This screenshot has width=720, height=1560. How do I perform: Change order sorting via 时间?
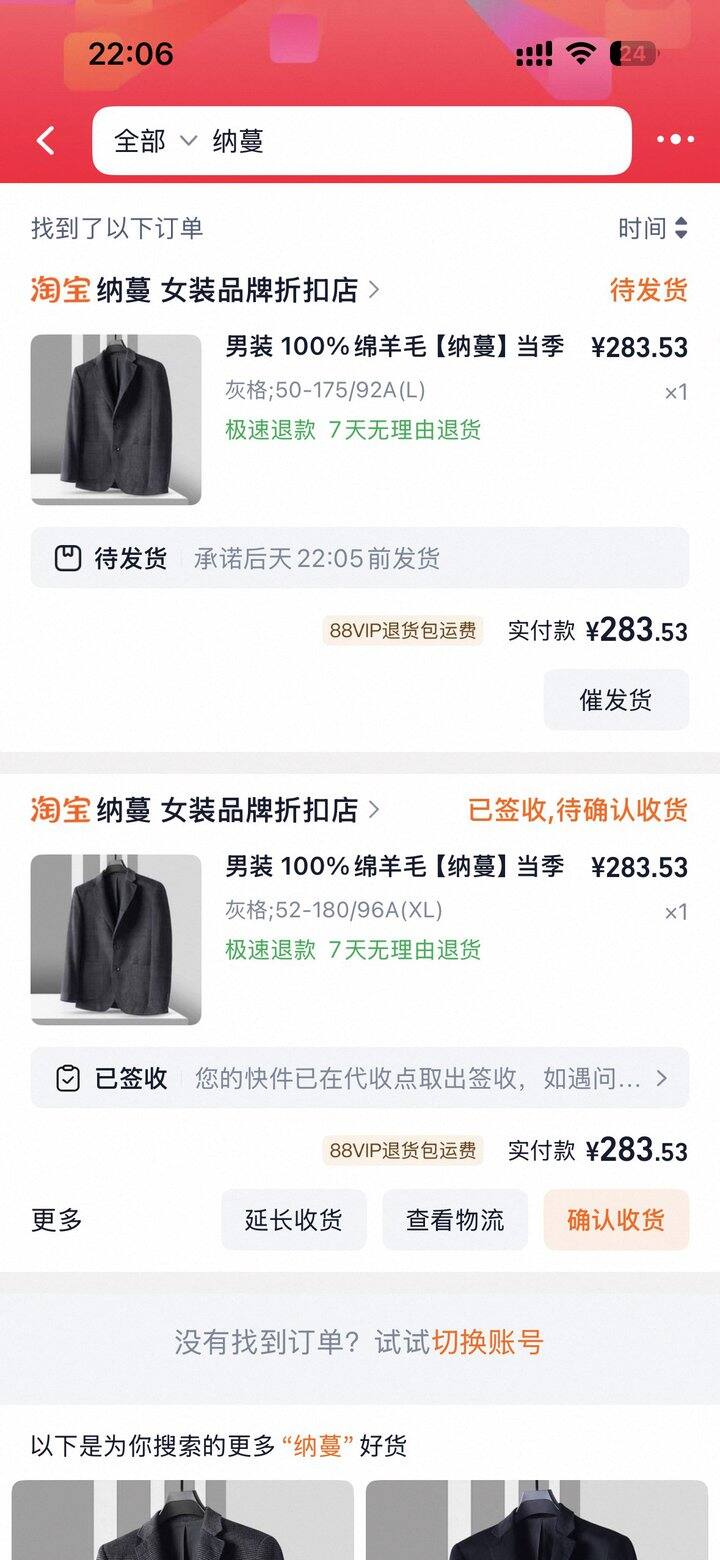coord(653,228)
